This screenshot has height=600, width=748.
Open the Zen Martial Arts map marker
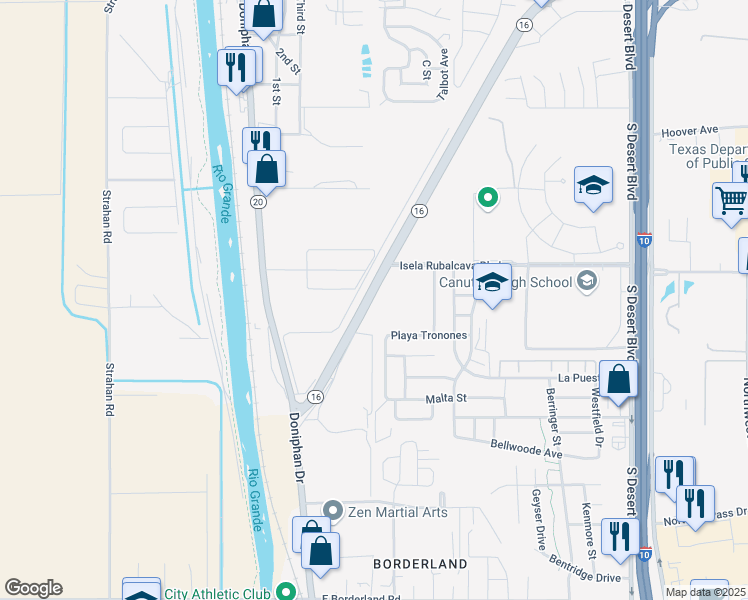tap(334, 511)
